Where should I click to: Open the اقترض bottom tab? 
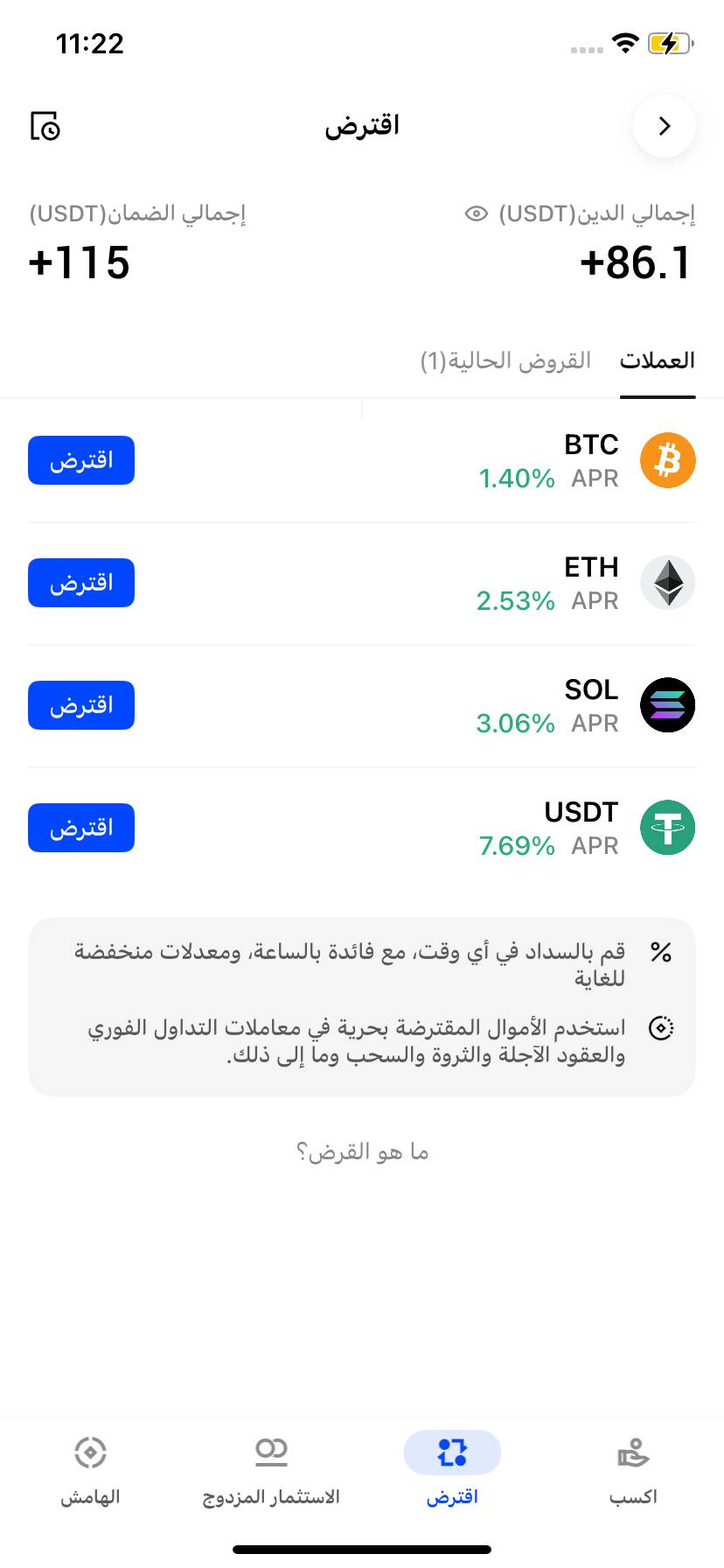coord(452,1470)
